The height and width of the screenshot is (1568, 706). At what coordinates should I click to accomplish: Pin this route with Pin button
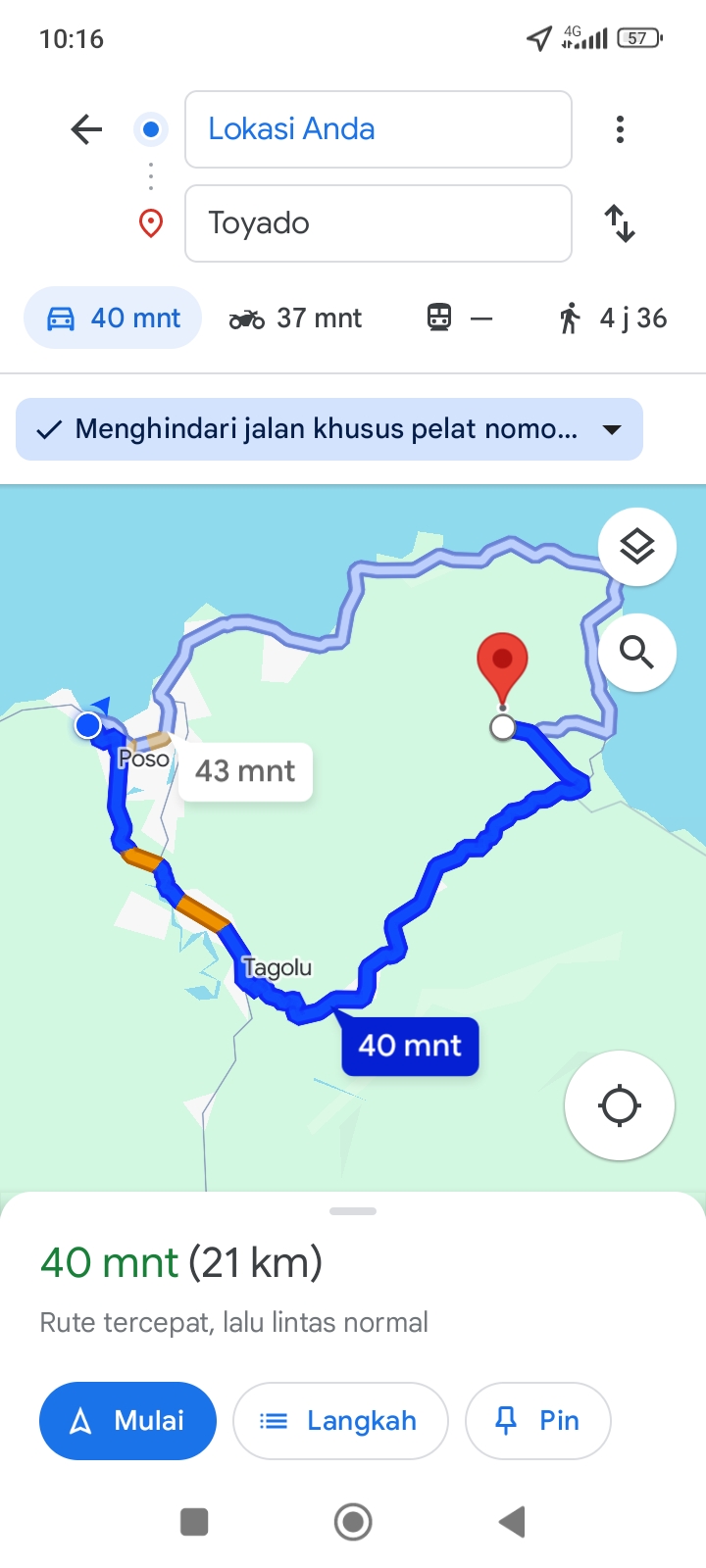pos(538,1421)
